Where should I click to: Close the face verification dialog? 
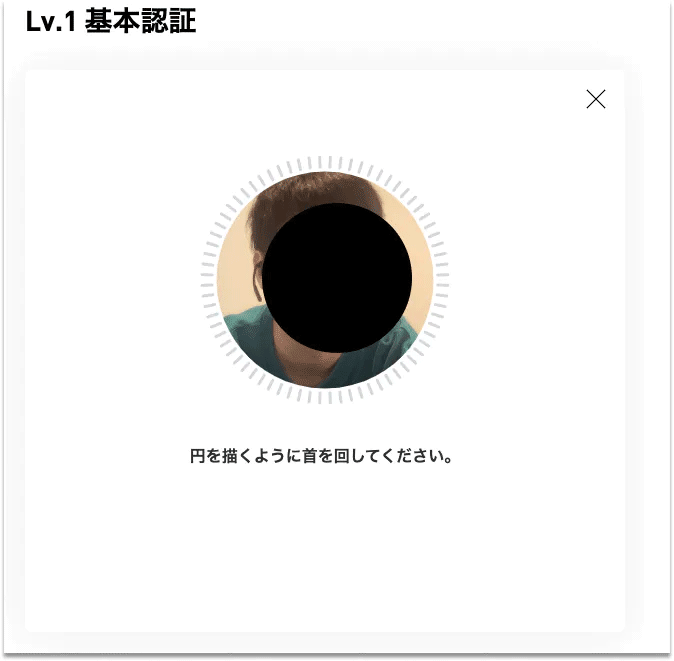click(x=596, y=99)
